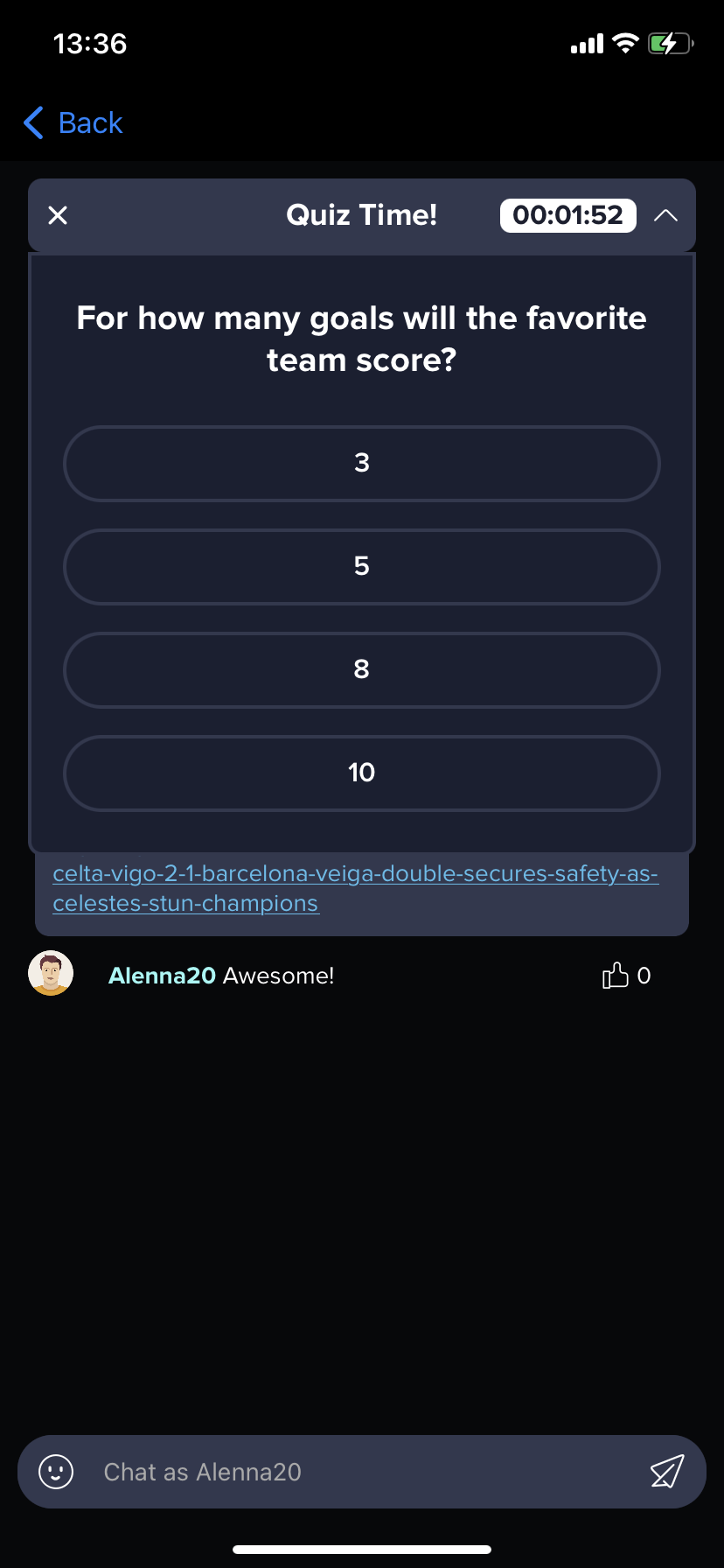Open the emoji picker in chat
724x1568 pixels.
click(x=56, y=1472)
